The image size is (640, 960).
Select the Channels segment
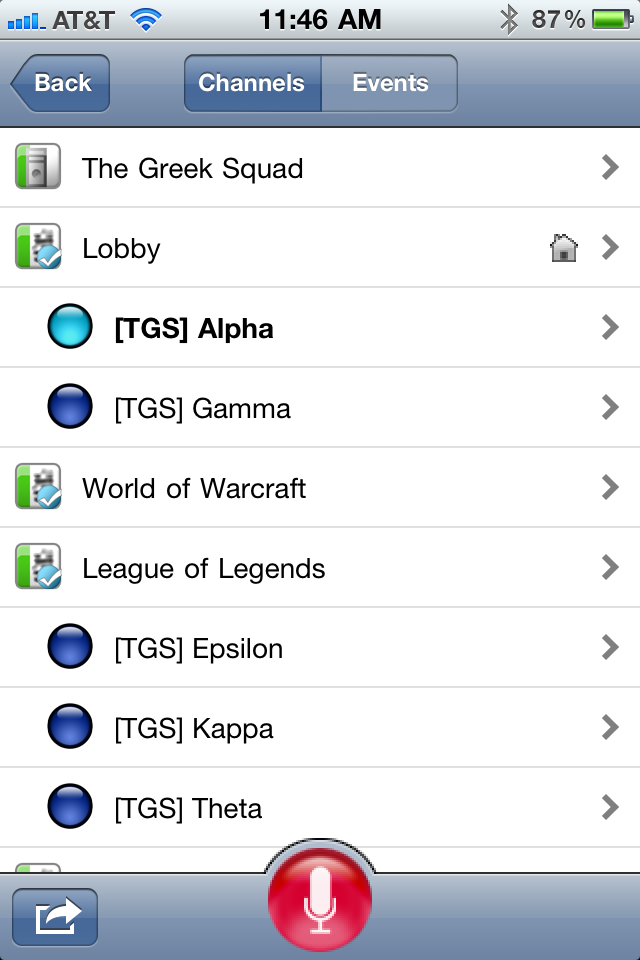coord(252,83)
